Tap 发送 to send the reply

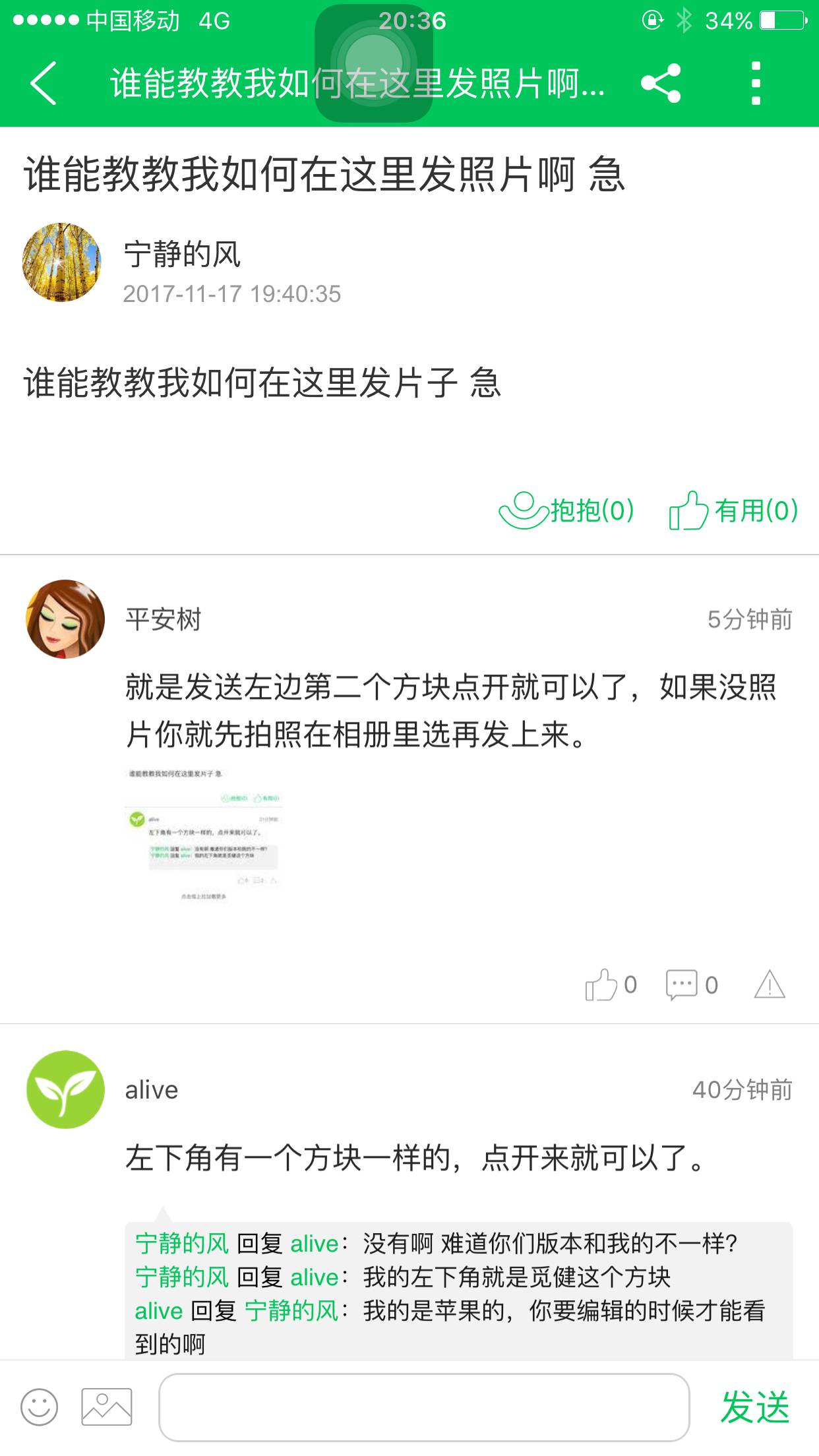pos(754,1407)
